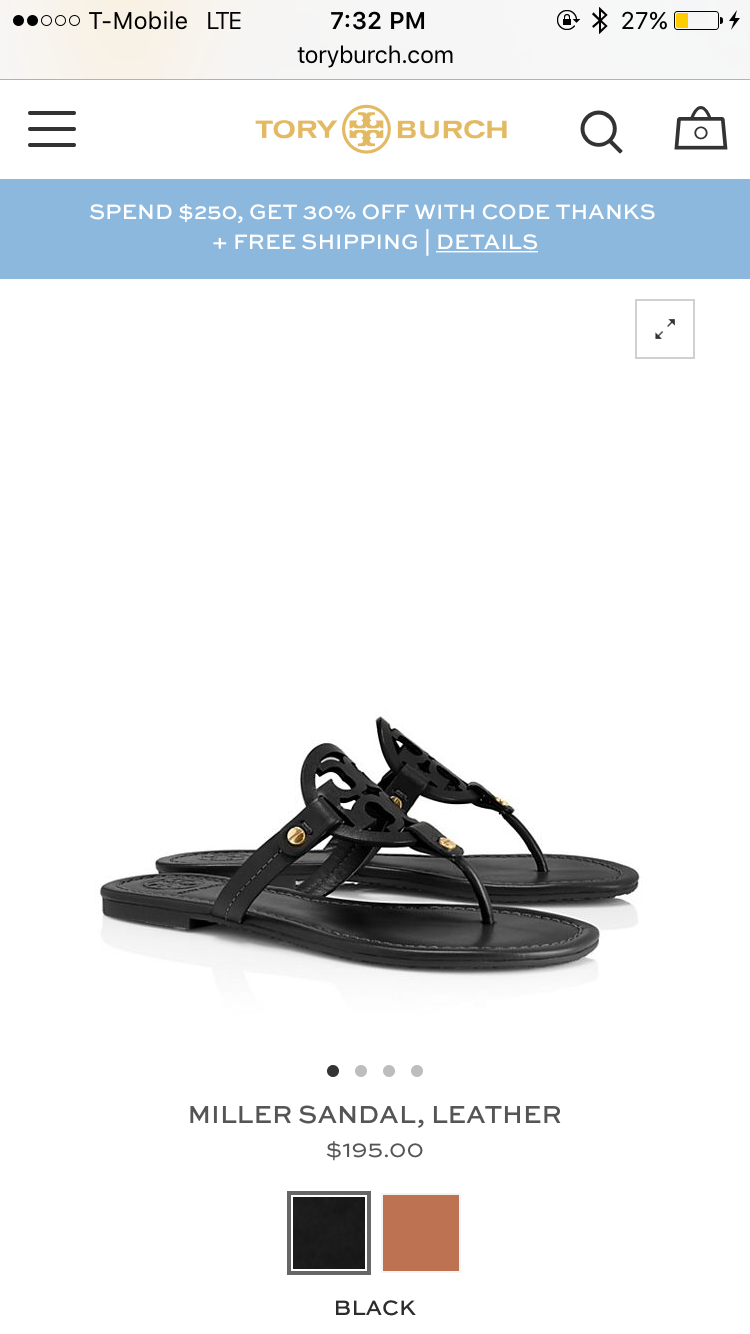
Task: Open promo DETAILS link
Action: click(x=487, y=242)
